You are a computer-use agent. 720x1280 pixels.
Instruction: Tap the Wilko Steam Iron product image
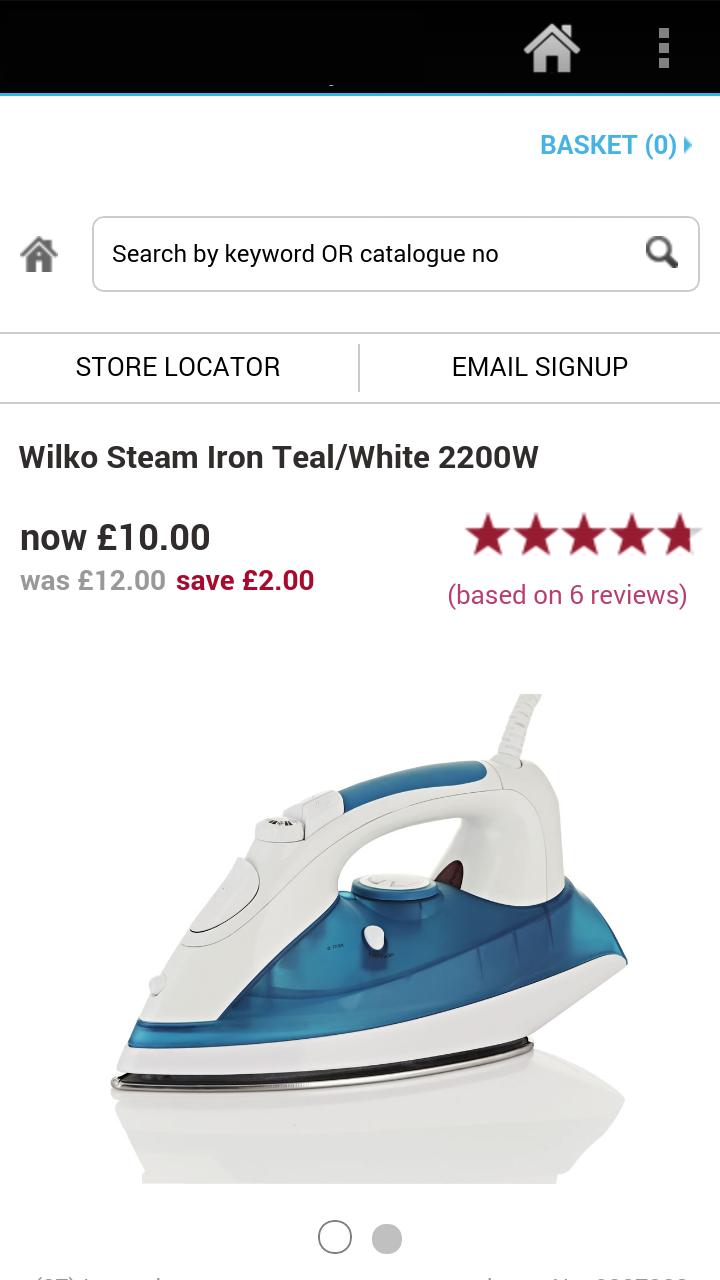(x=360, y=930)
